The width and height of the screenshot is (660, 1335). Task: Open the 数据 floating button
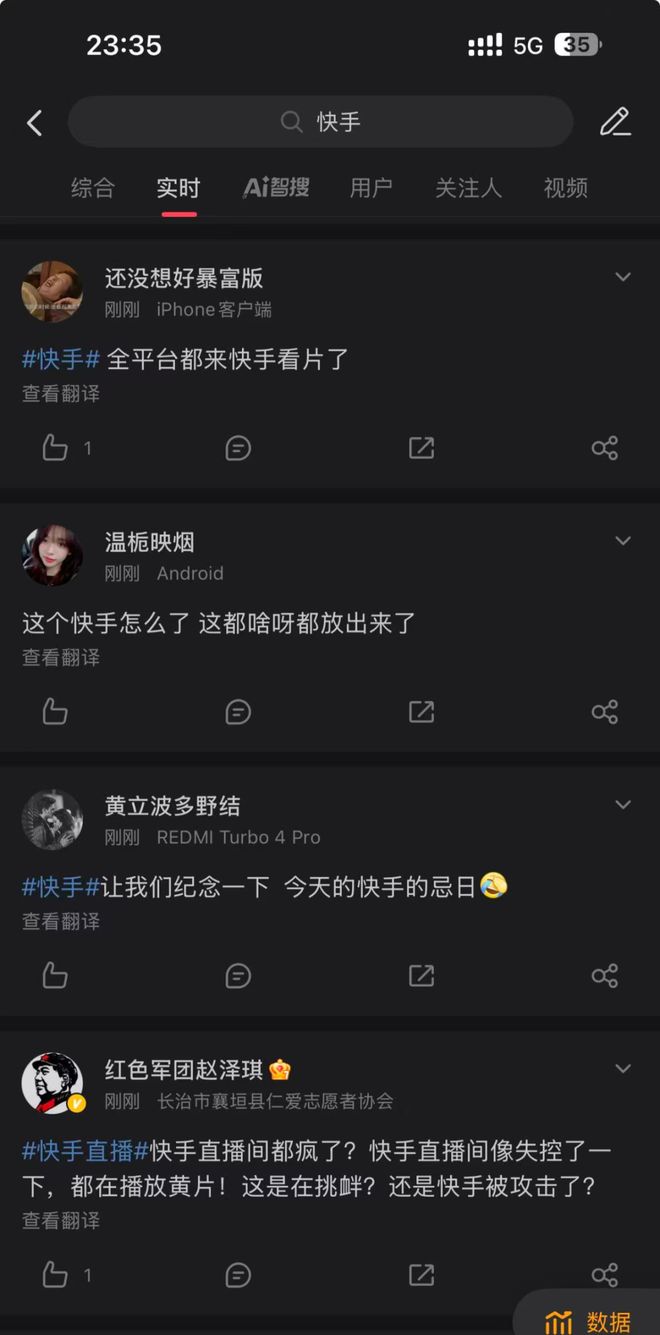pos(588,1320)
